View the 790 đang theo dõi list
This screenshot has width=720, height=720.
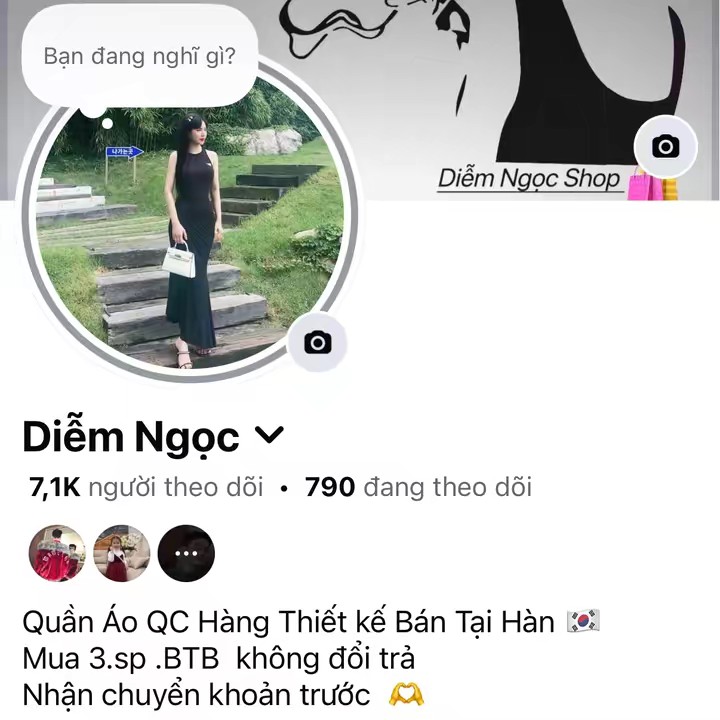click(x=418, y=487)
